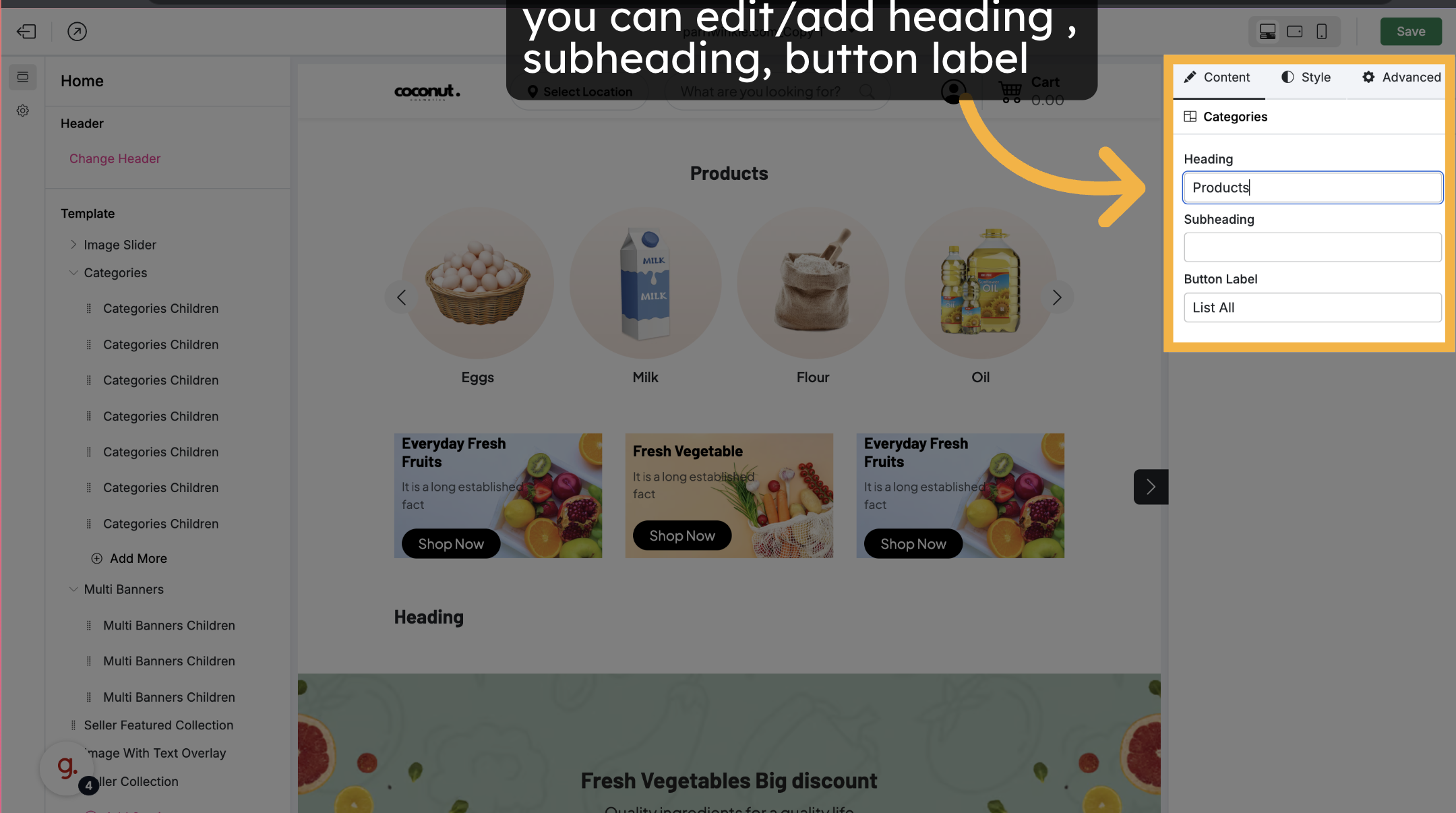Select the Content tab

pos(1217,78)
